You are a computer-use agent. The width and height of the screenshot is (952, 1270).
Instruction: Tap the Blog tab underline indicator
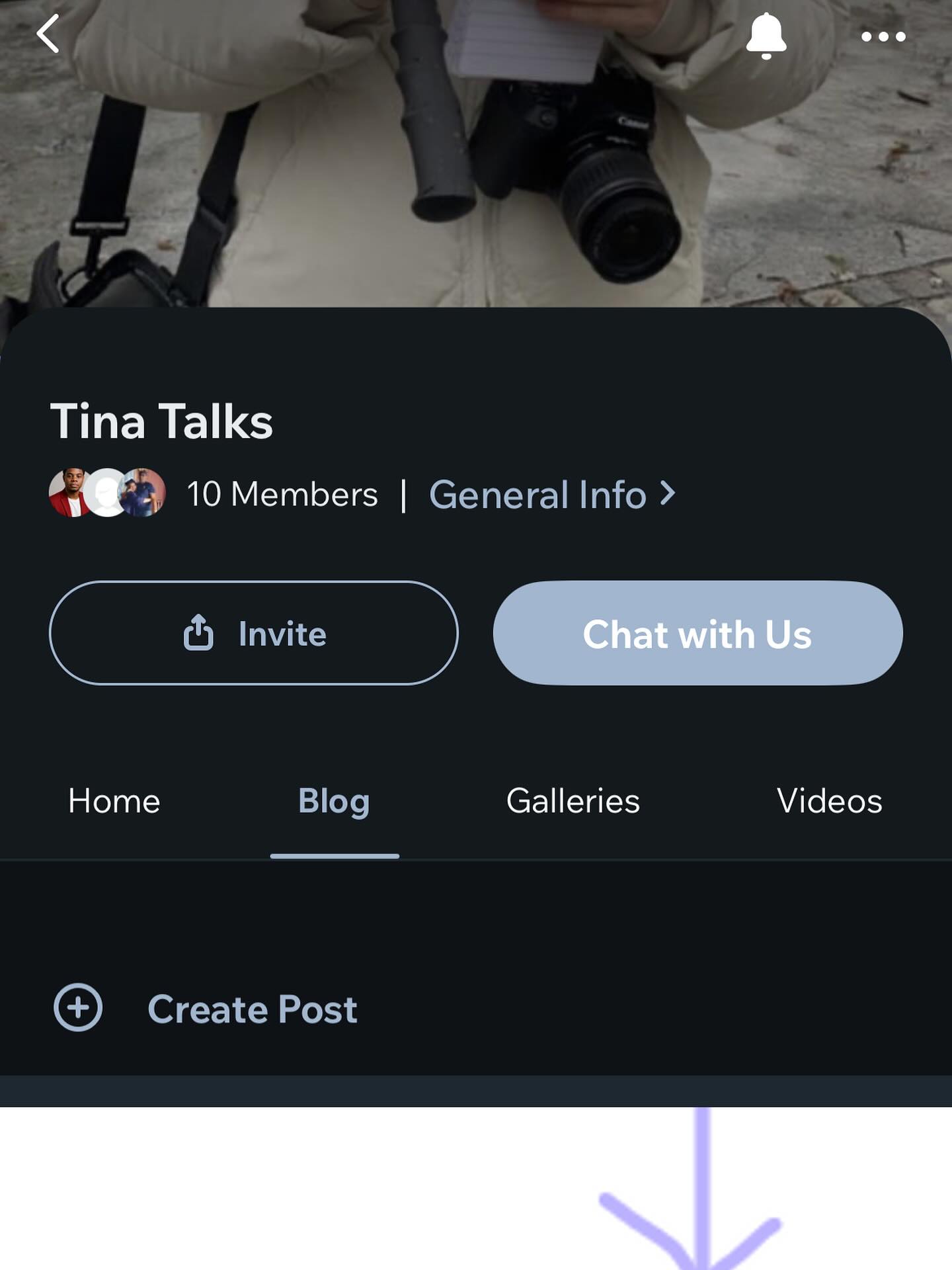click(335, 855)
